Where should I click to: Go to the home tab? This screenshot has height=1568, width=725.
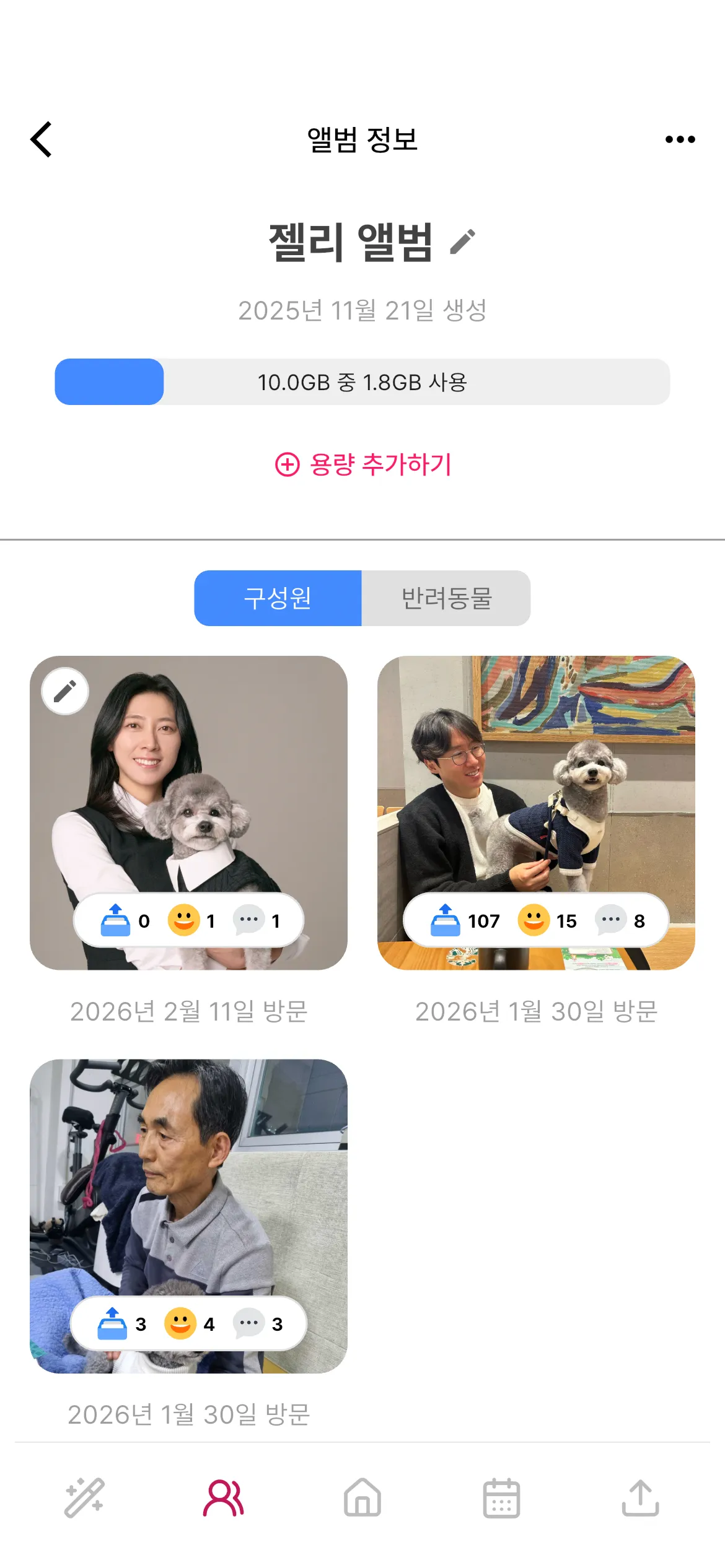coord(362,1499)
